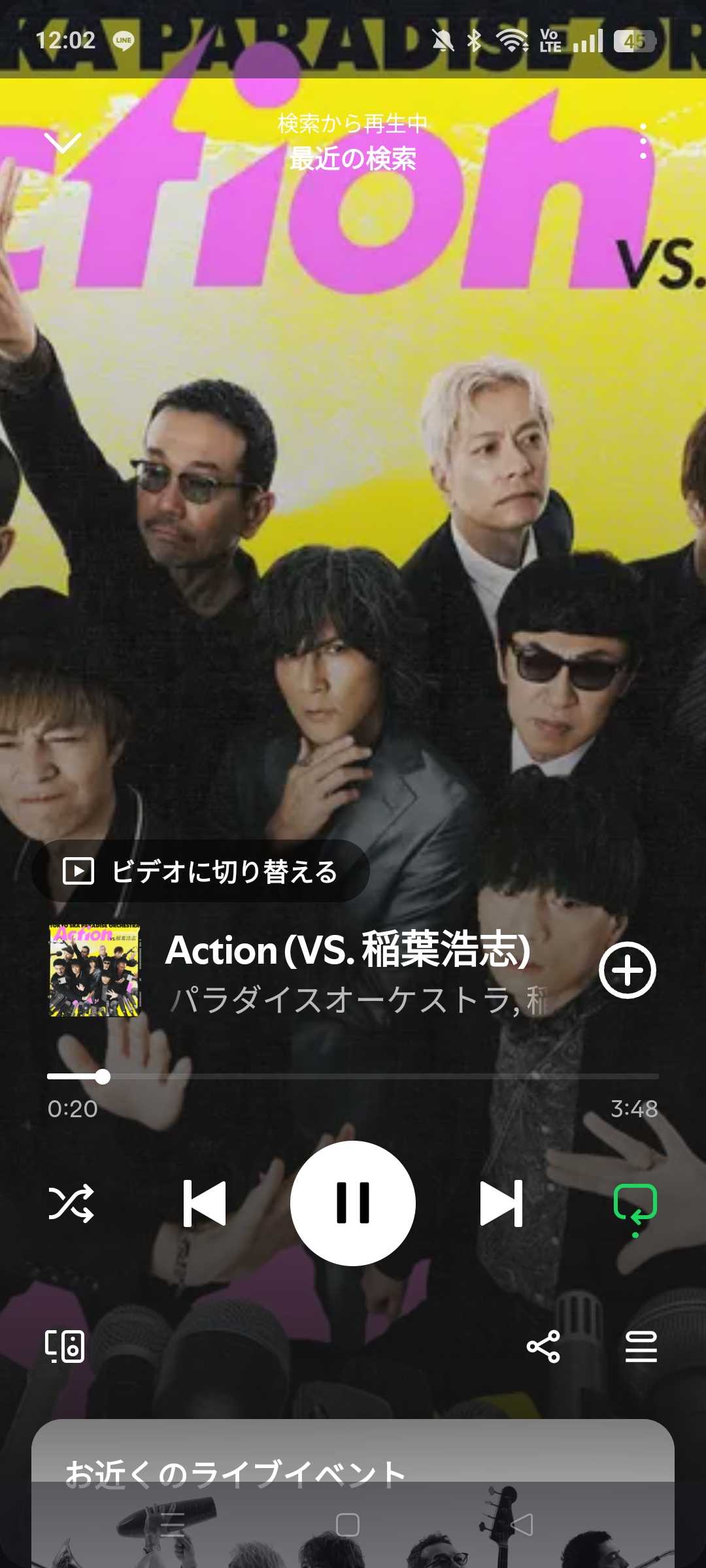
Task: Open the play queue
Action: pos(641,1347)
